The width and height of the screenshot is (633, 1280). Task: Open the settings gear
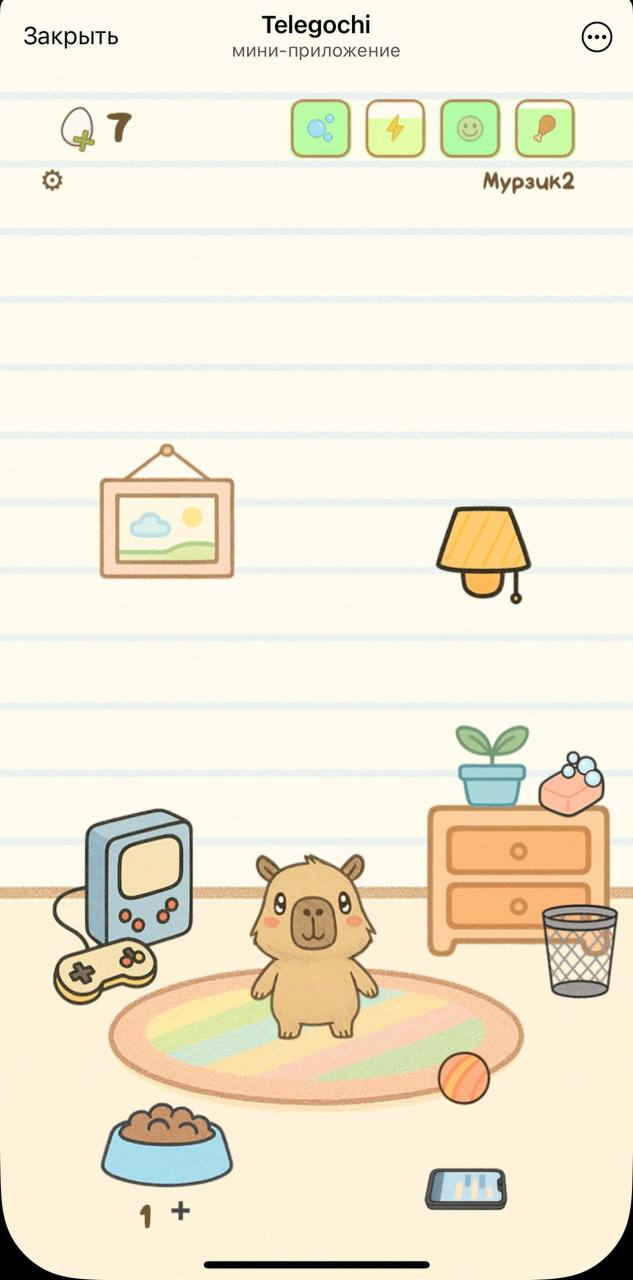tap(52, 181)
